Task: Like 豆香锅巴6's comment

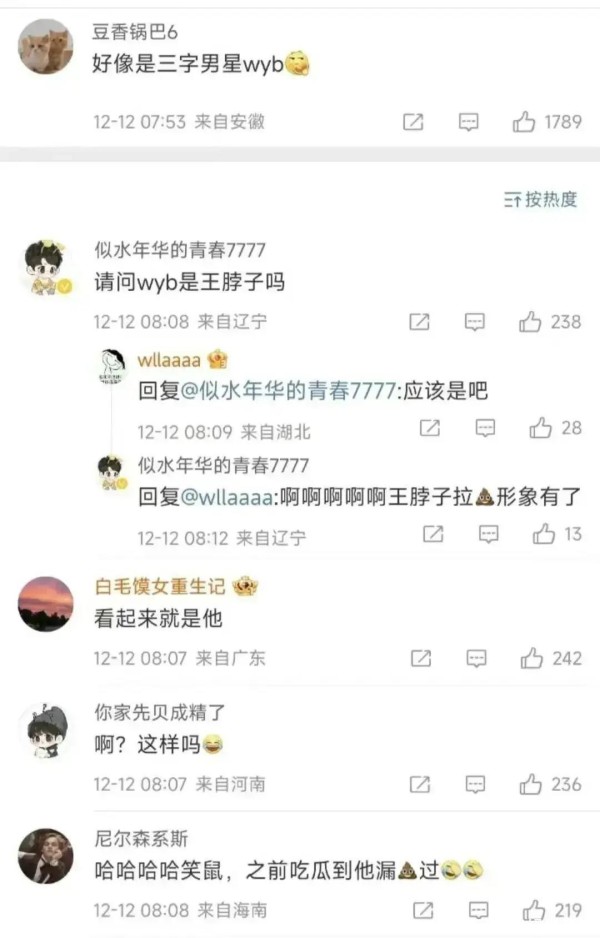Action: click(525, 122)
